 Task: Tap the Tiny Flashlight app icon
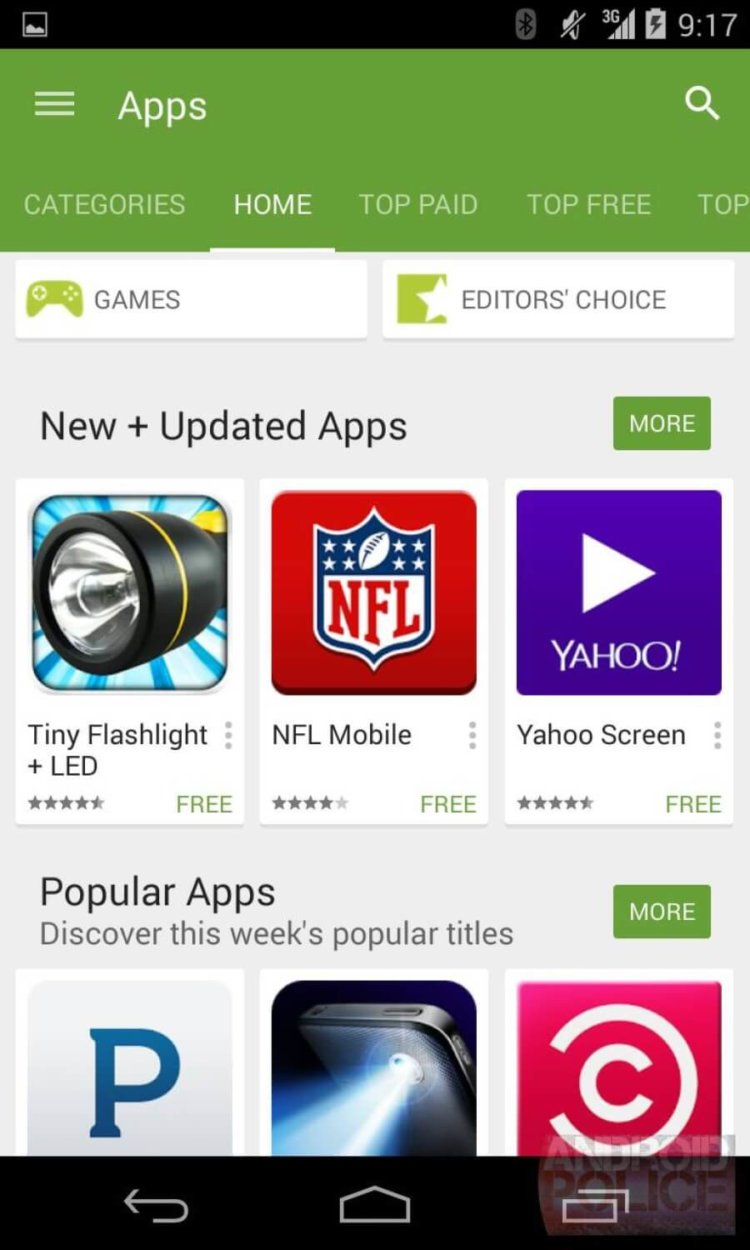click(129, 592)
